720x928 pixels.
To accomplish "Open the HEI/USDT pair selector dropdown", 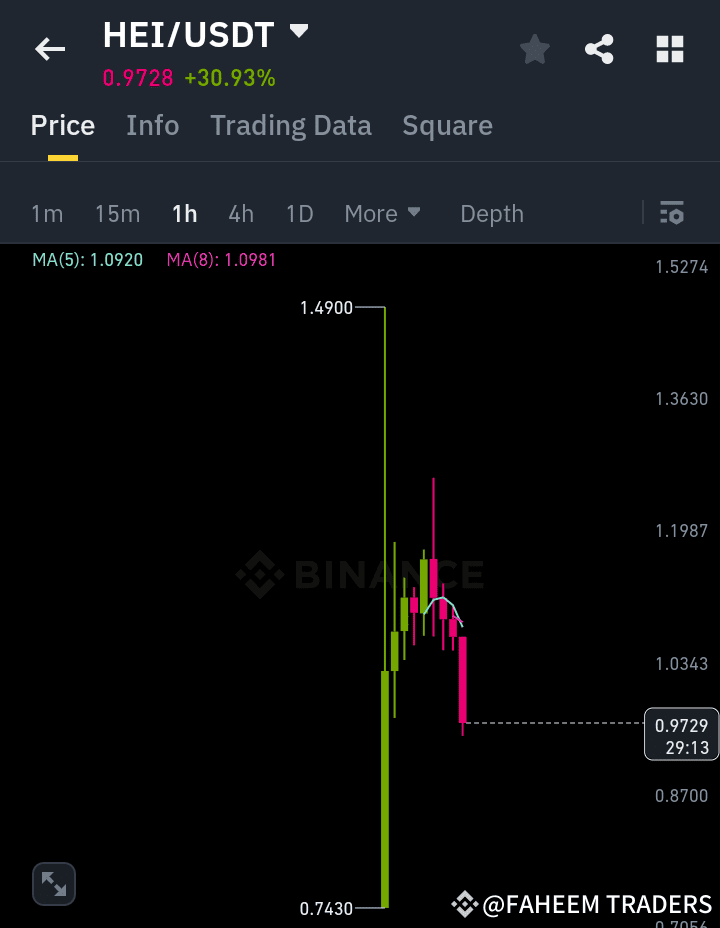I will point(298,32).
